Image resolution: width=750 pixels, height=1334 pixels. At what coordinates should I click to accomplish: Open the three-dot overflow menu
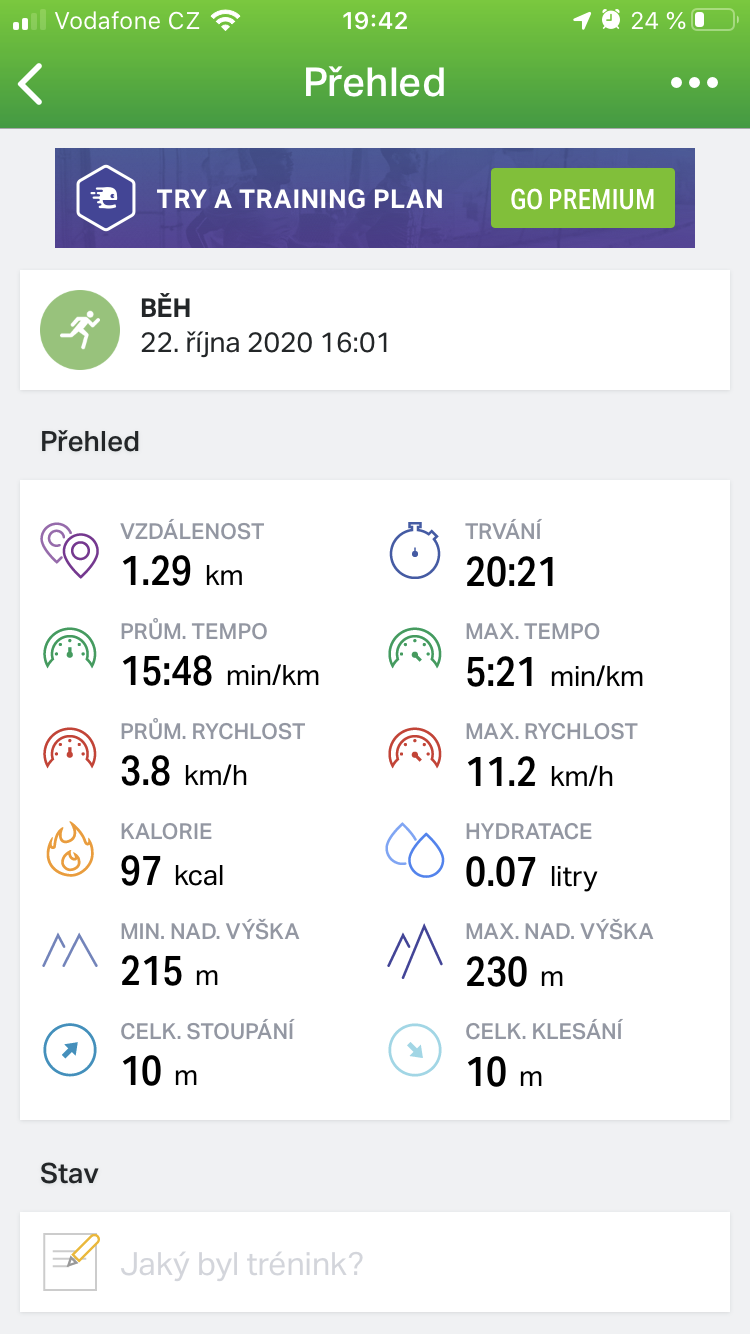694,83
